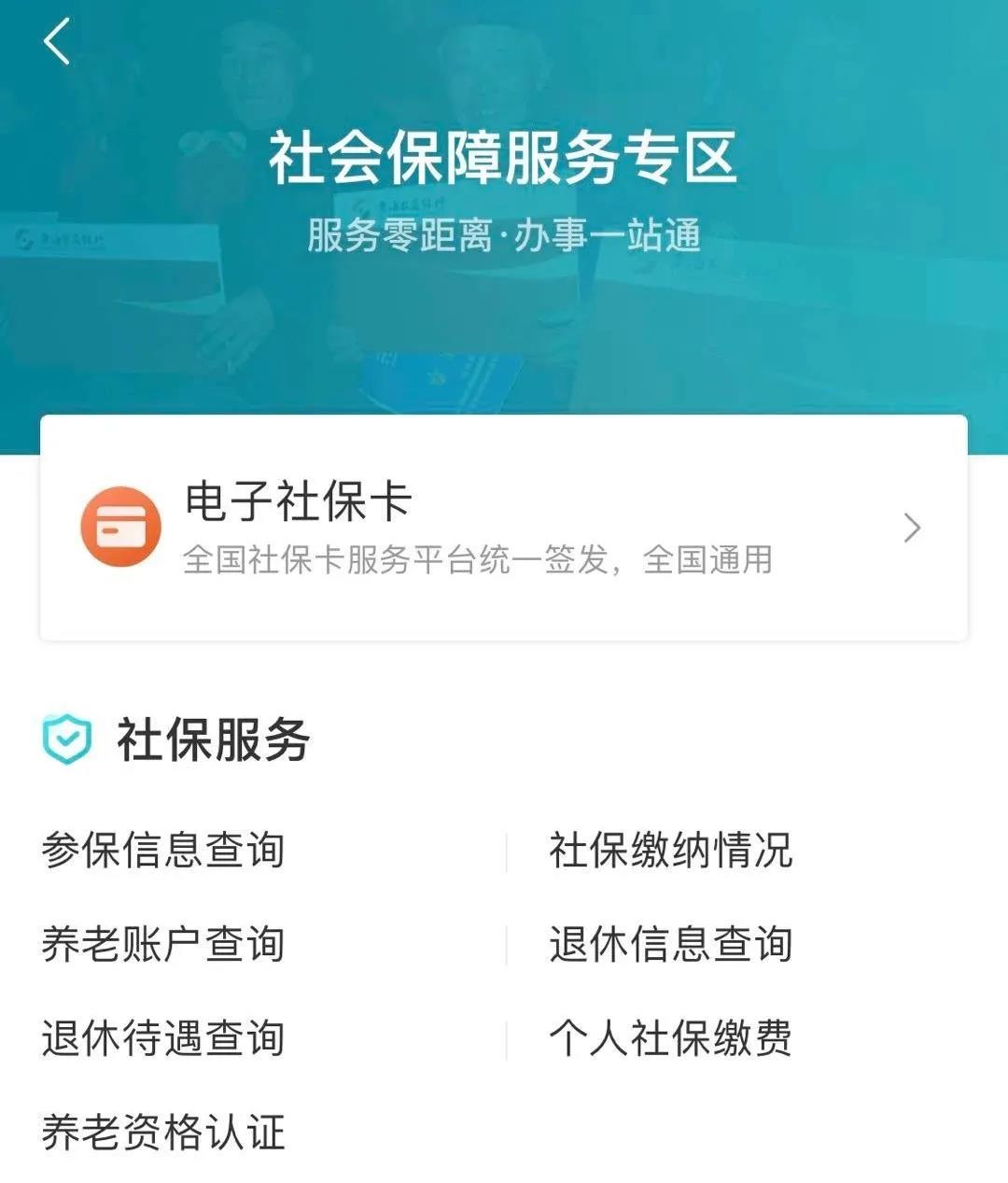This screenshot has width=1008, height=1183.
Task: Open the 电子社保卡 card
Action: 502,528
